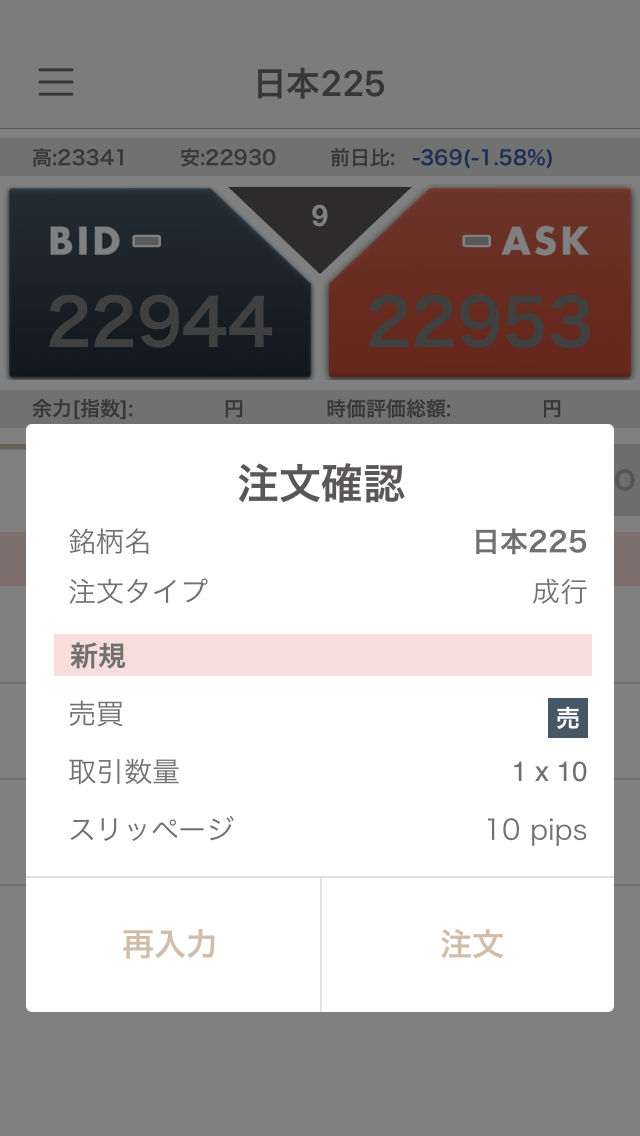Tap 再入力 to re-enter the order
This screenshot has height=1136, width=640.
pyautogui.click(x=173, y=945)
